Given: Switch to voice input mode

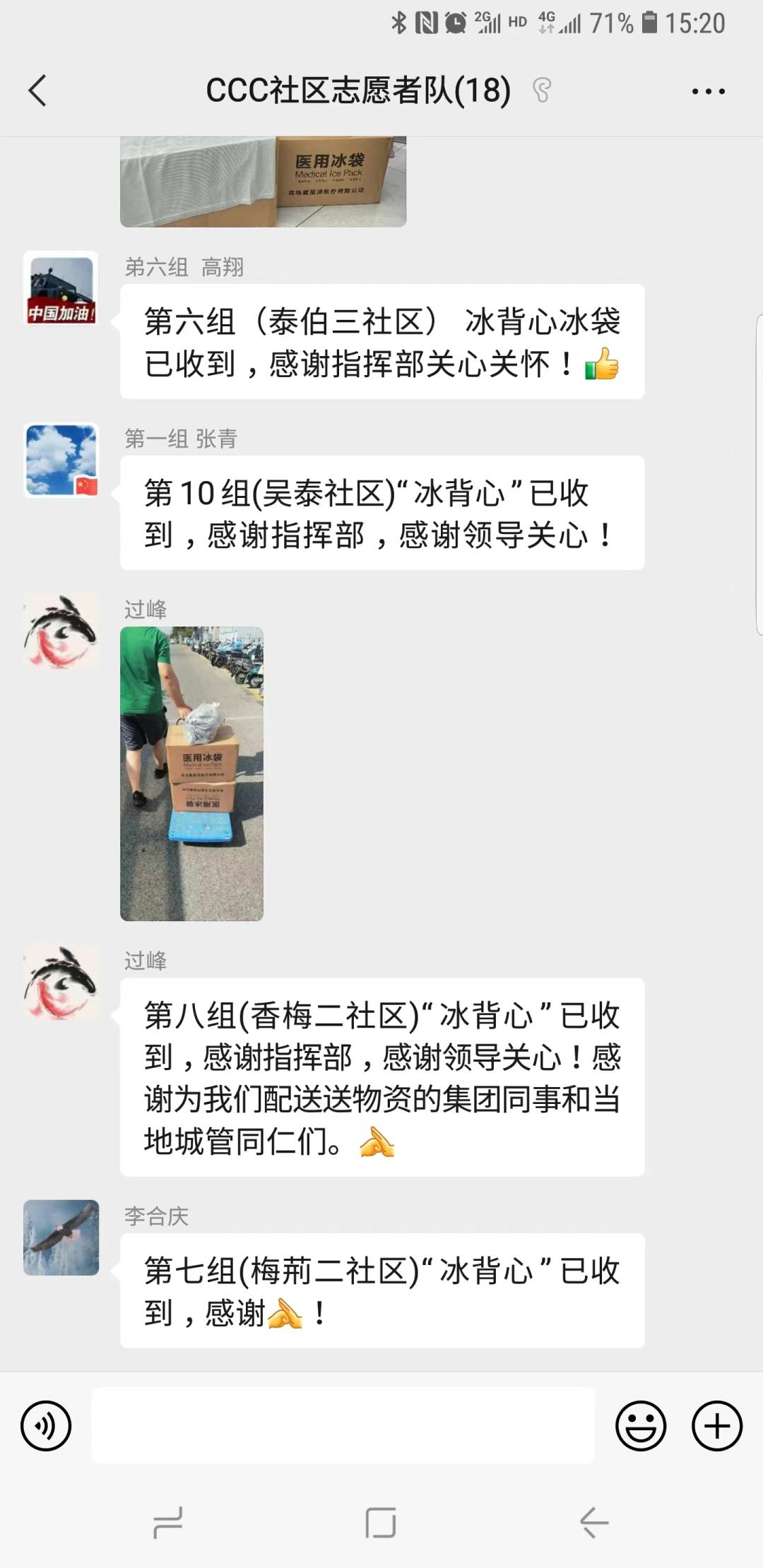Looking at the screenshot, I should click(45, 1425).
